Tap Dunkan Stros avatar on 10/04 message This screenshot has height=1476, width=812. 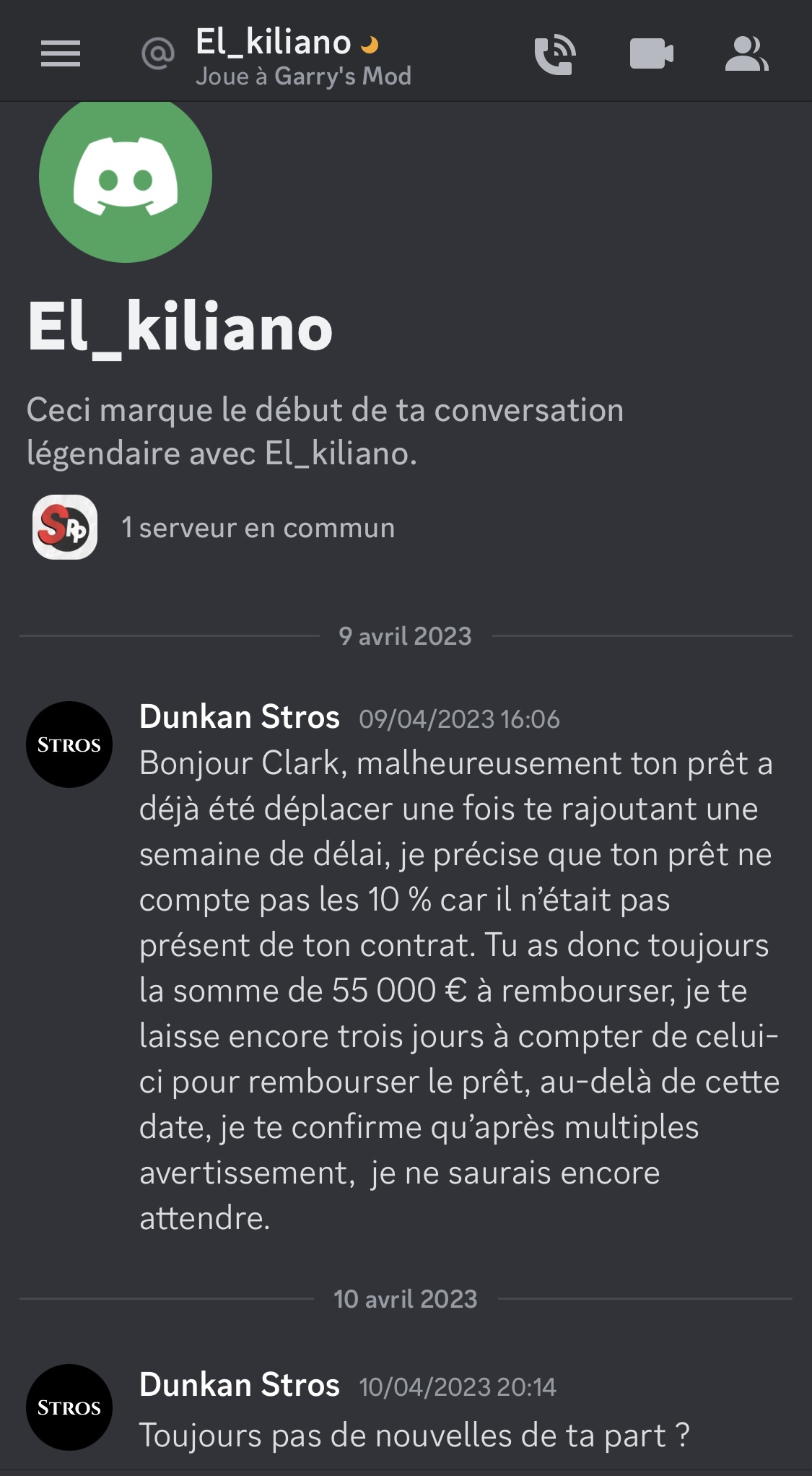[x=69, y=1407]
